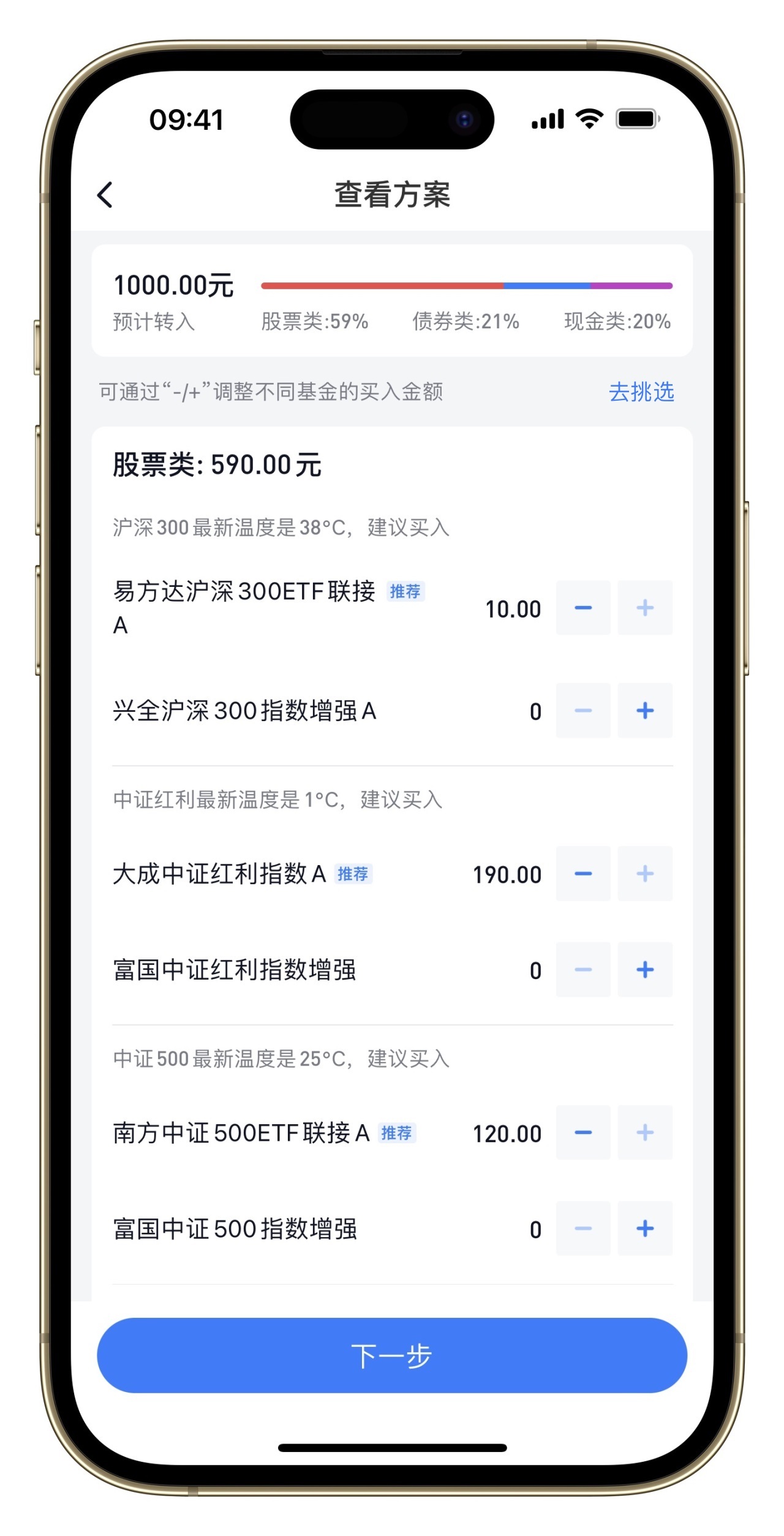Decrease amount for 富国中证500指数增强
The width and height of the screenshot is (784, 1536).
pyautogui.click(x=582, y=1229)
